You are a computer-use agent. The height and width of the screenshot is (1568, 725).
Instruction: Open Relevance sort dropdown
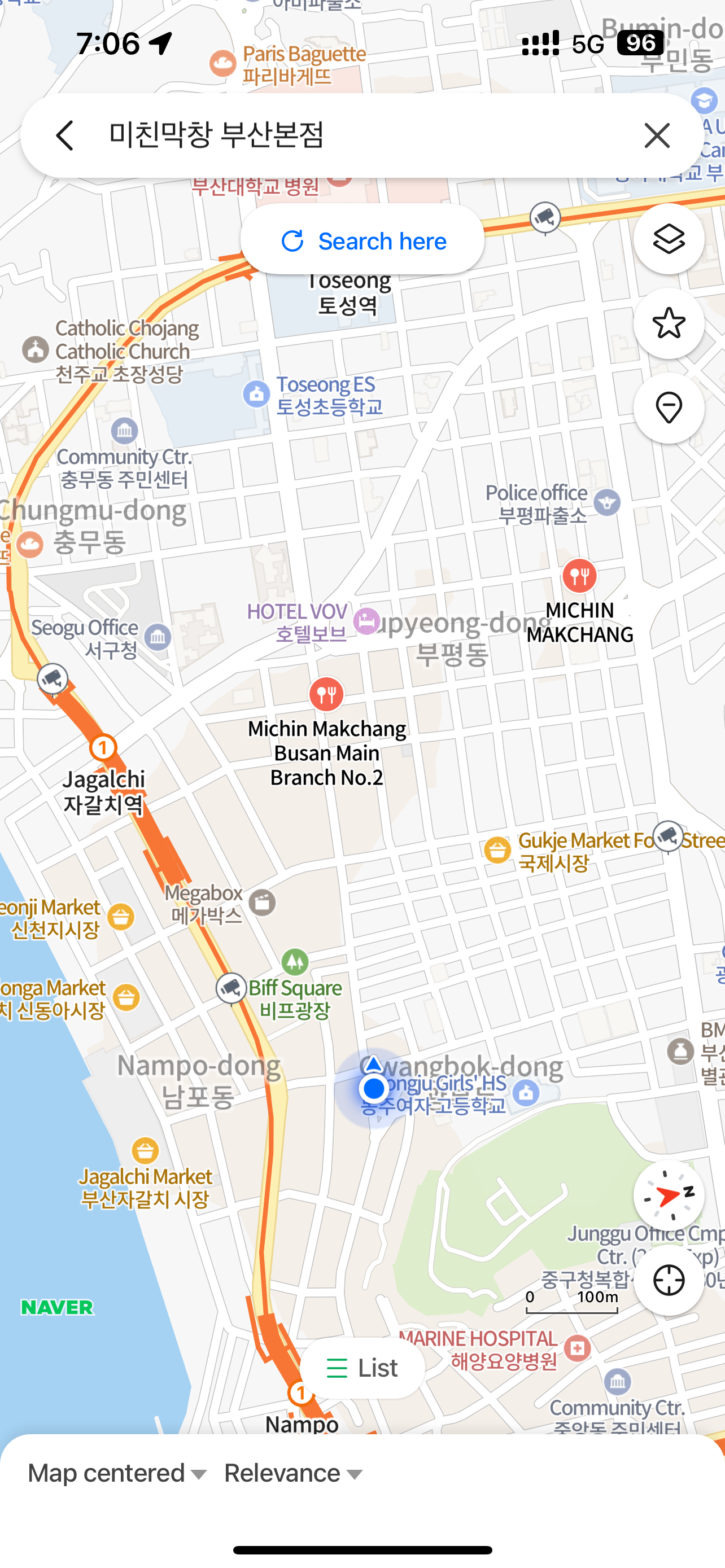294,1473
